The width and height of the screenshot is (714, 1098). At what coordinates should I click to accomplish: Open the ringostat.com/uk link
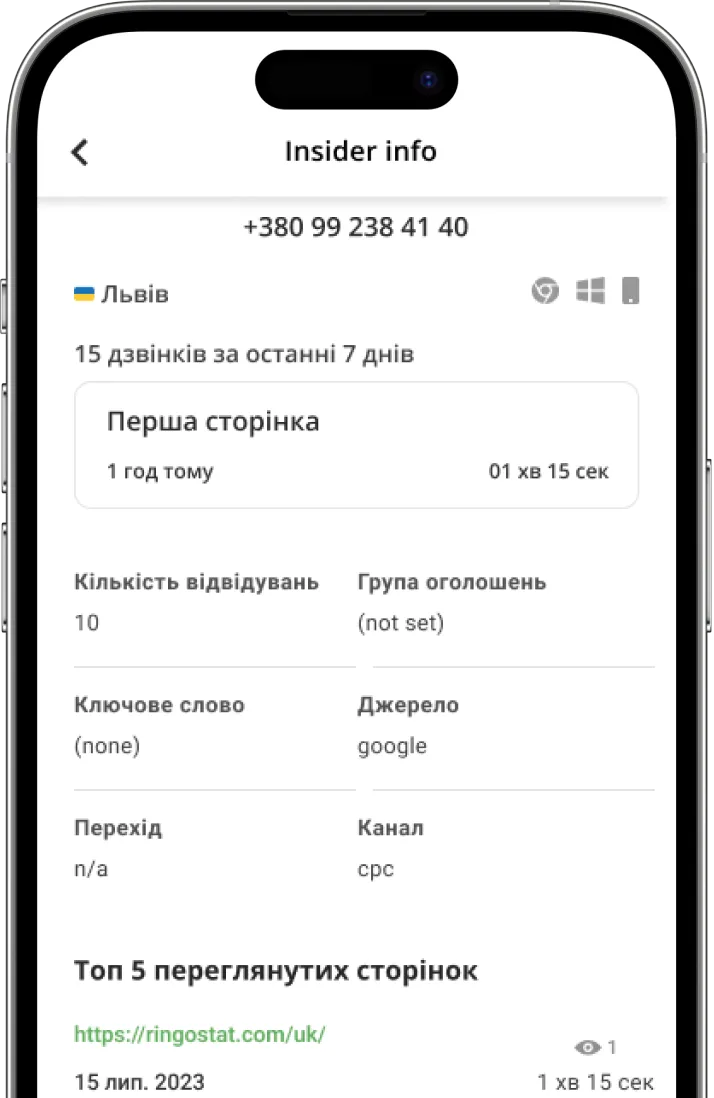click(200, 1034)
